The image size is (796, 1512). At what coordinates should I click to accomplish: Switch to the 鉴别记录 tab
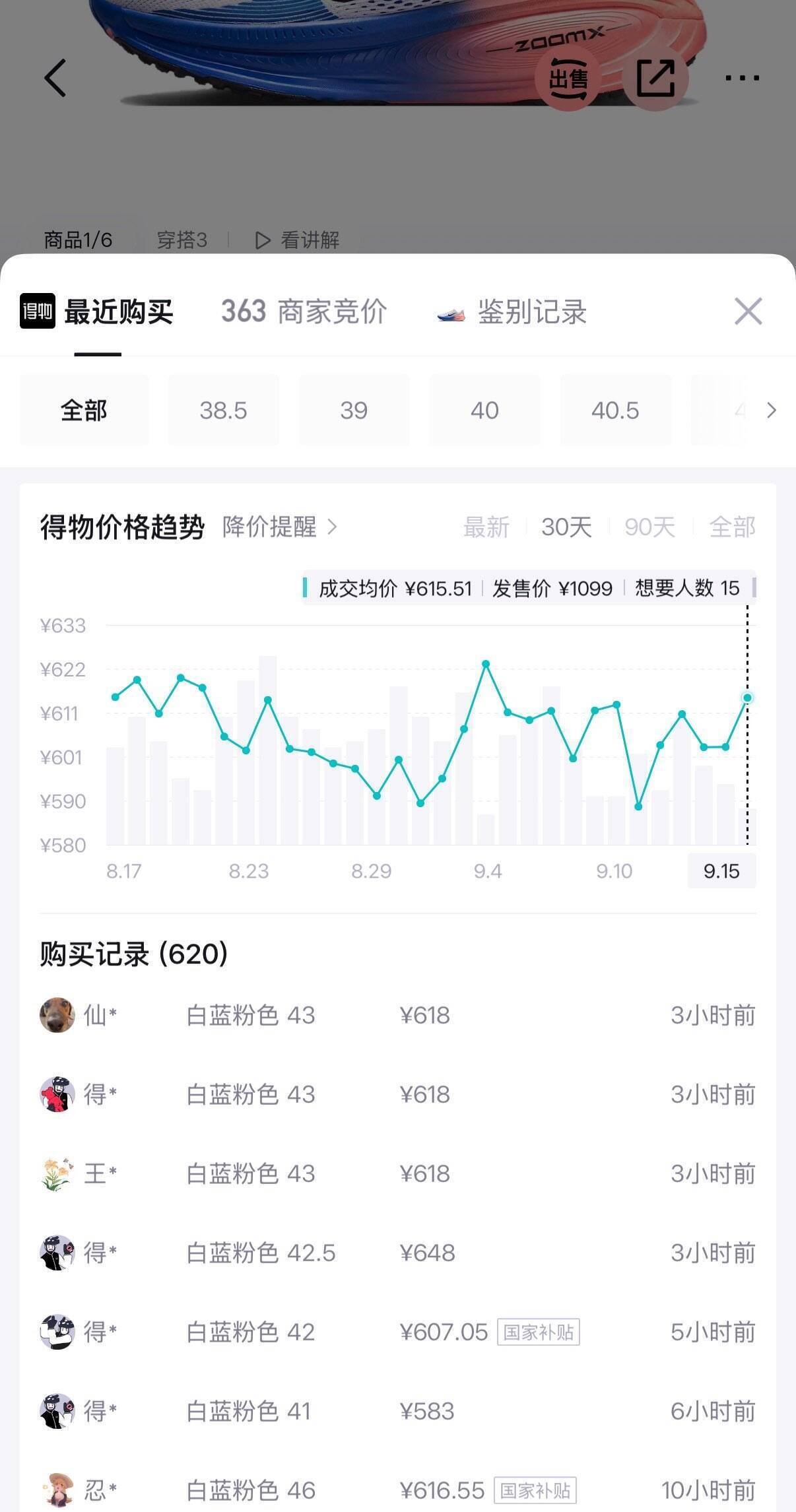(512, 312)
